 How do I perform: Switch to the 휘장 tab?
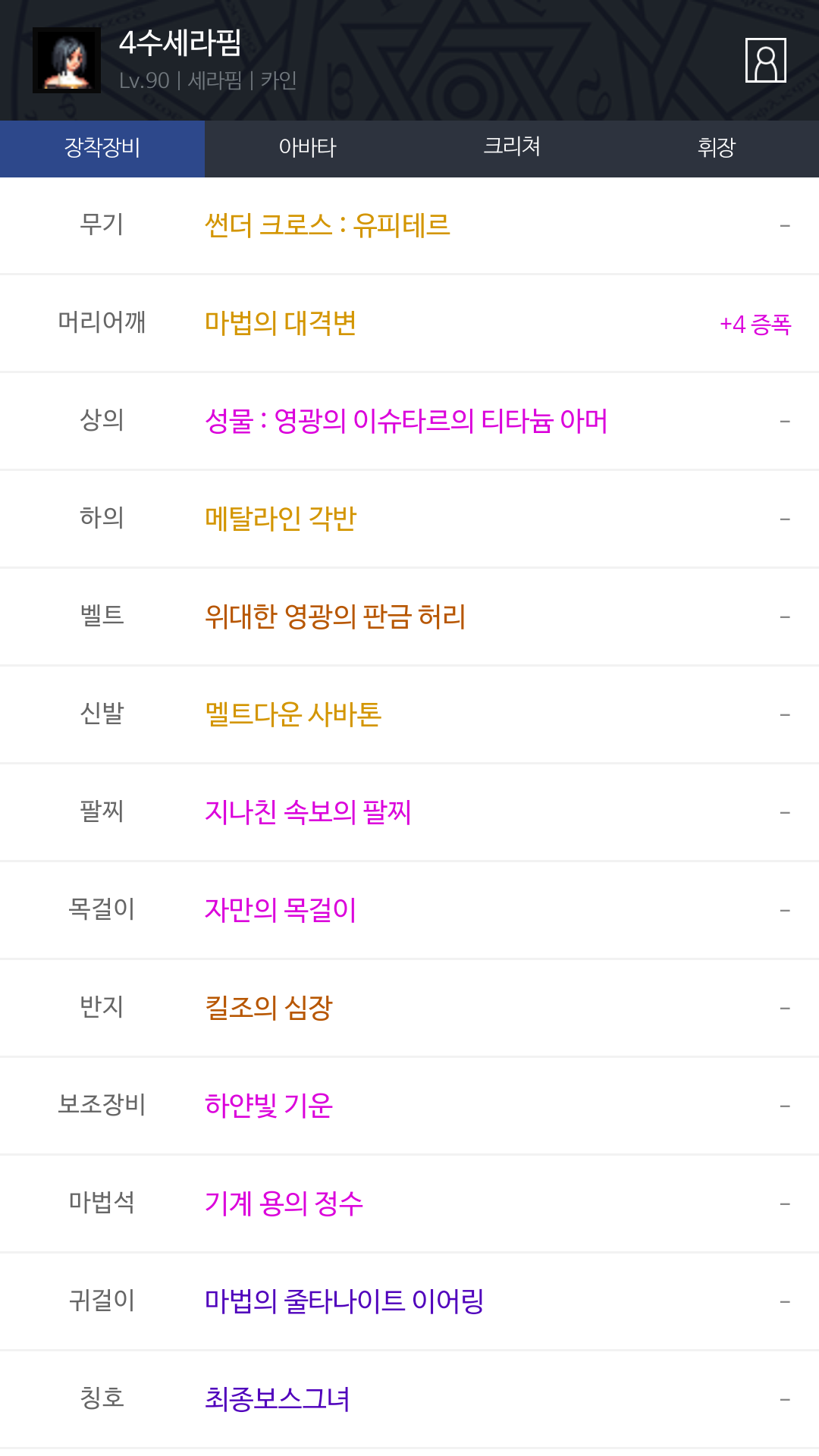717,149
